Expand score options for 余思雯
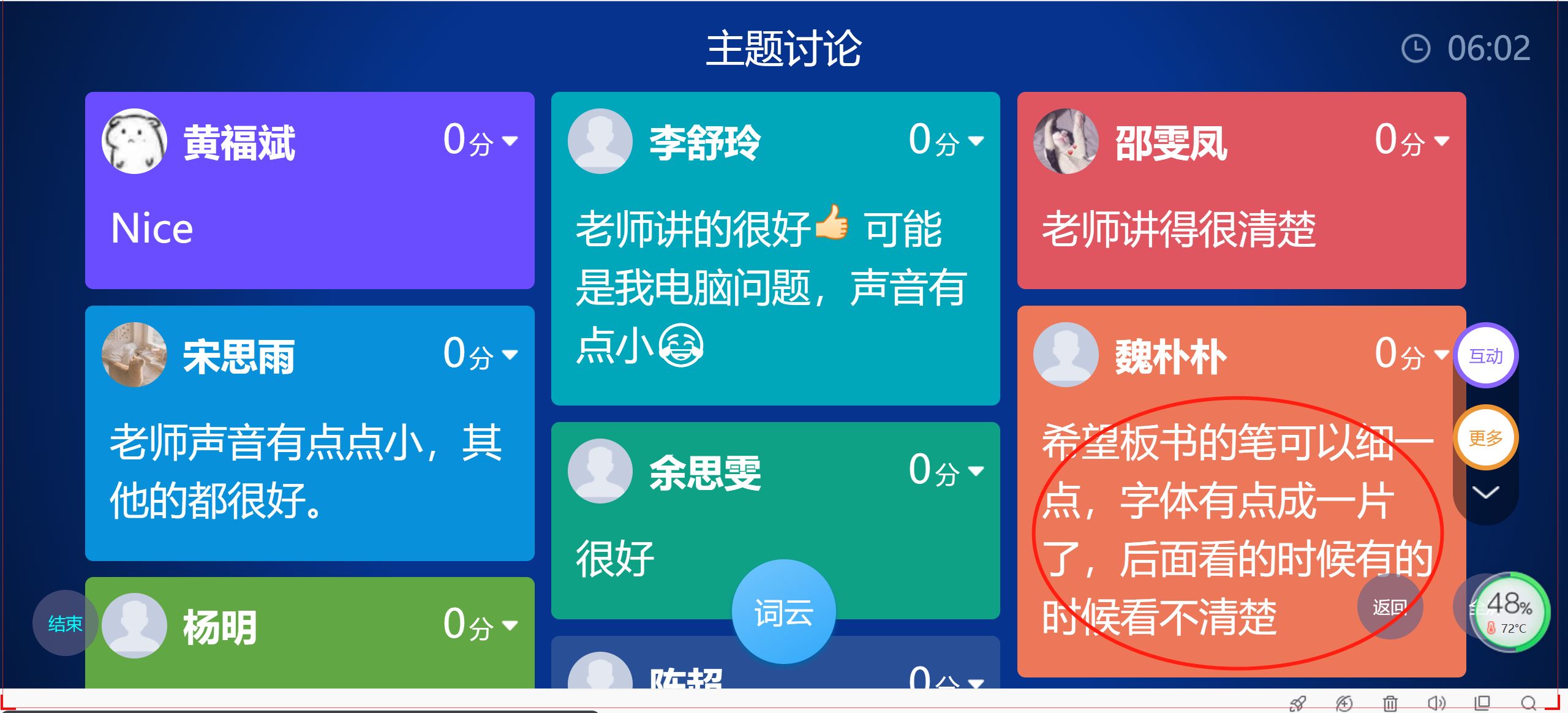This screenshot has width=1568, height=713. [976, 471]
